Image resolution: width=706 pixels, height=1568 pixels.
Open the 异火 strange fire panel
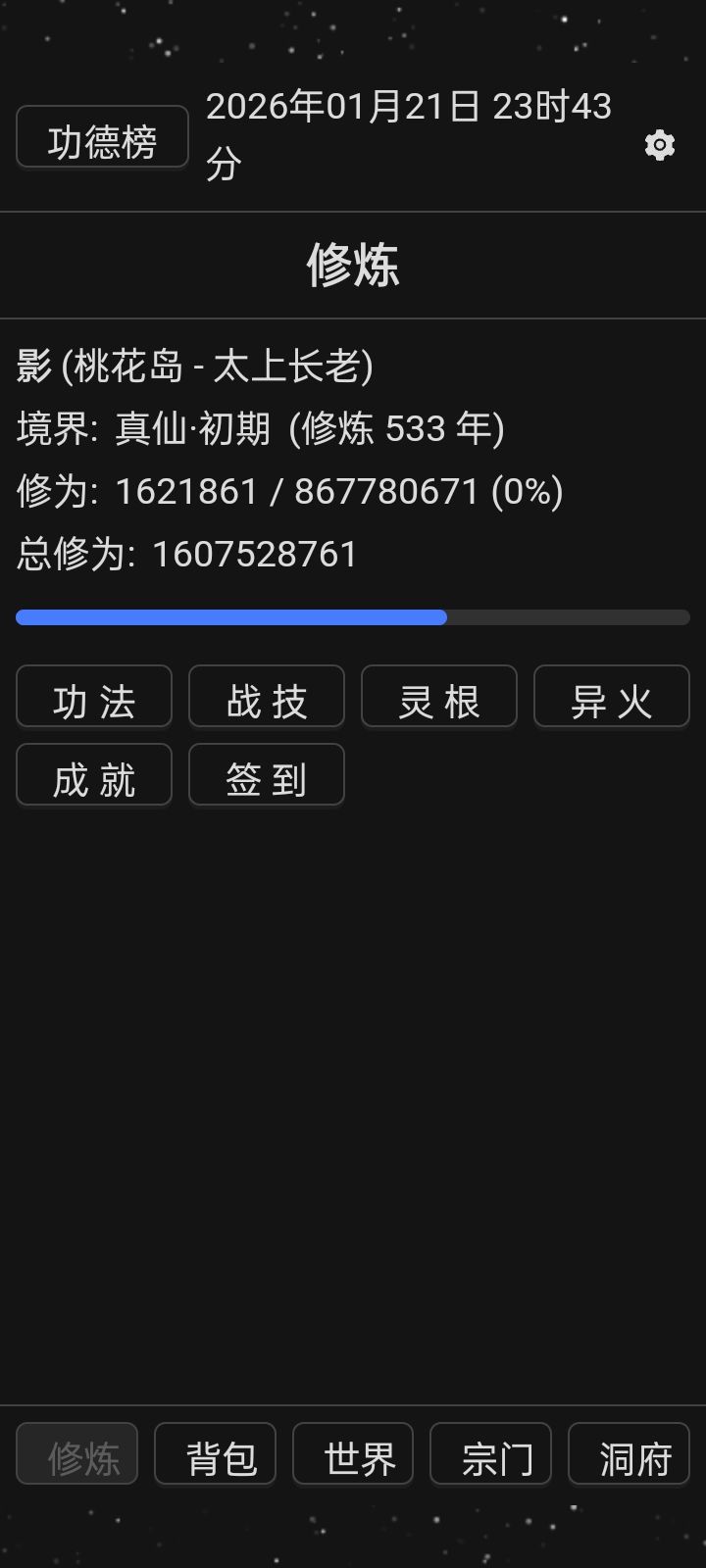(611, 697)
